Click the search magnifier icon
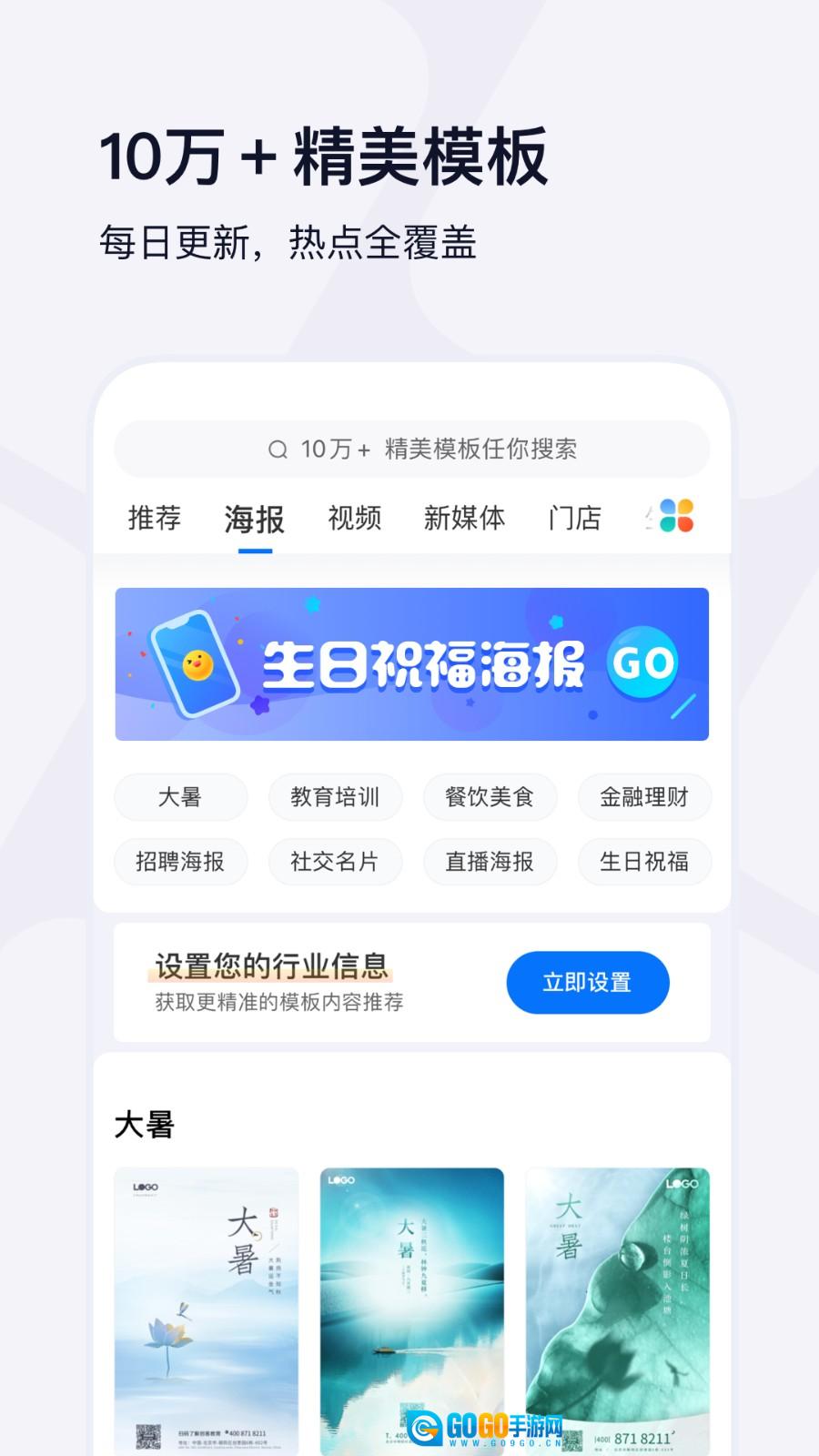 point(276,449)
